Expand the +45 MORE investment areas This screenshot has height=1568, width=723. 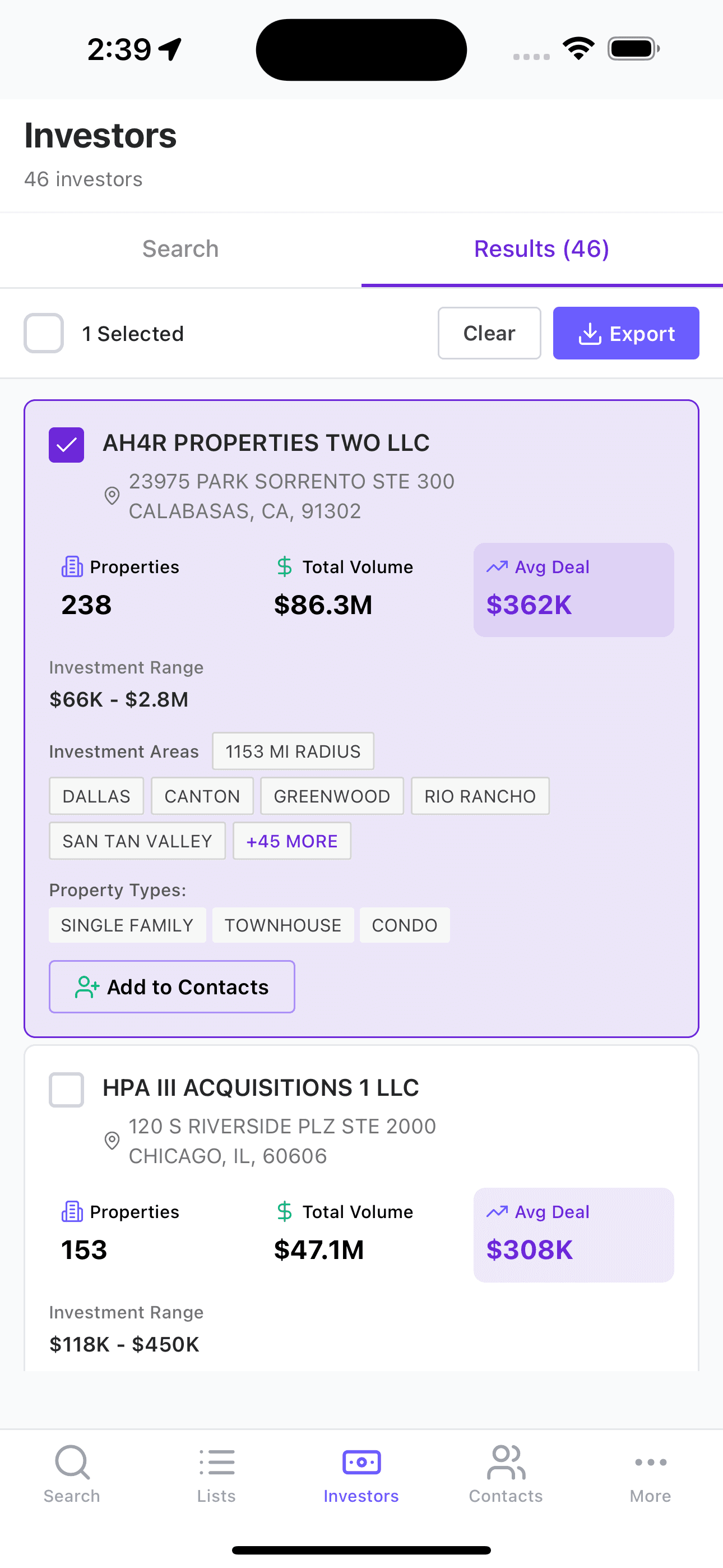tap(291, 841)
